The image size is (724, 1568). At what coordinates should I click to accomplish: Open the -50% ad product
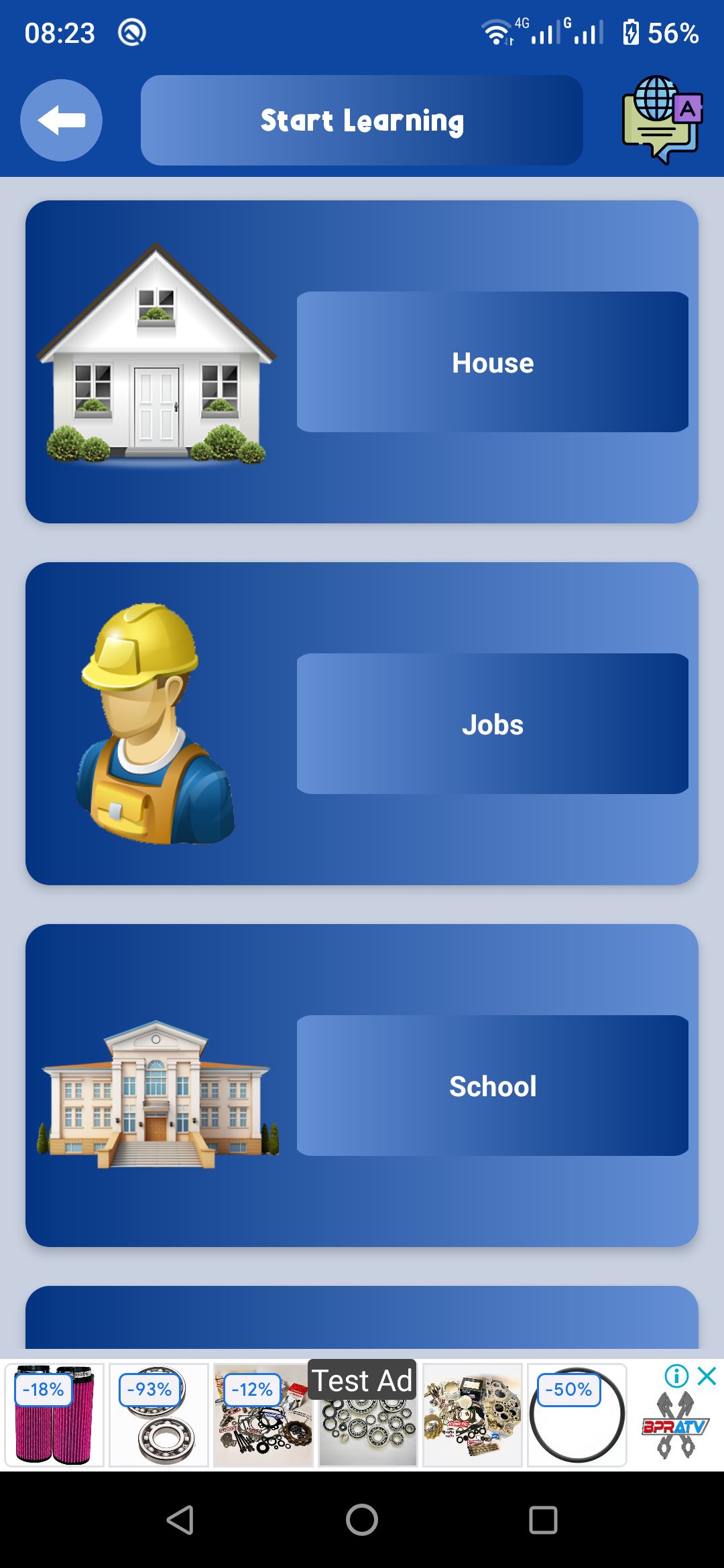[x=577, y=1415]
